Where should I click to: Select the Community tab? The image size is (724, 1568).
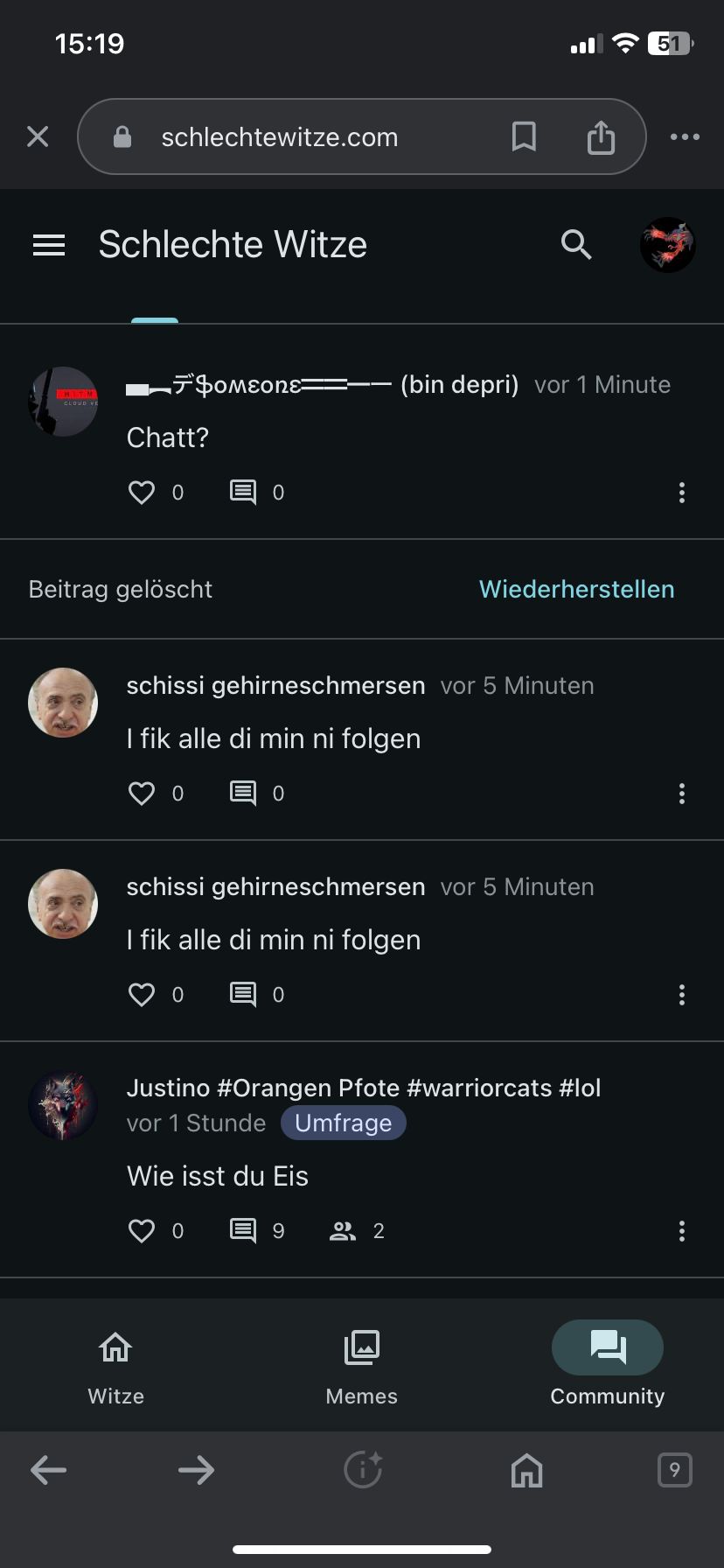(x=607, y=1363)
